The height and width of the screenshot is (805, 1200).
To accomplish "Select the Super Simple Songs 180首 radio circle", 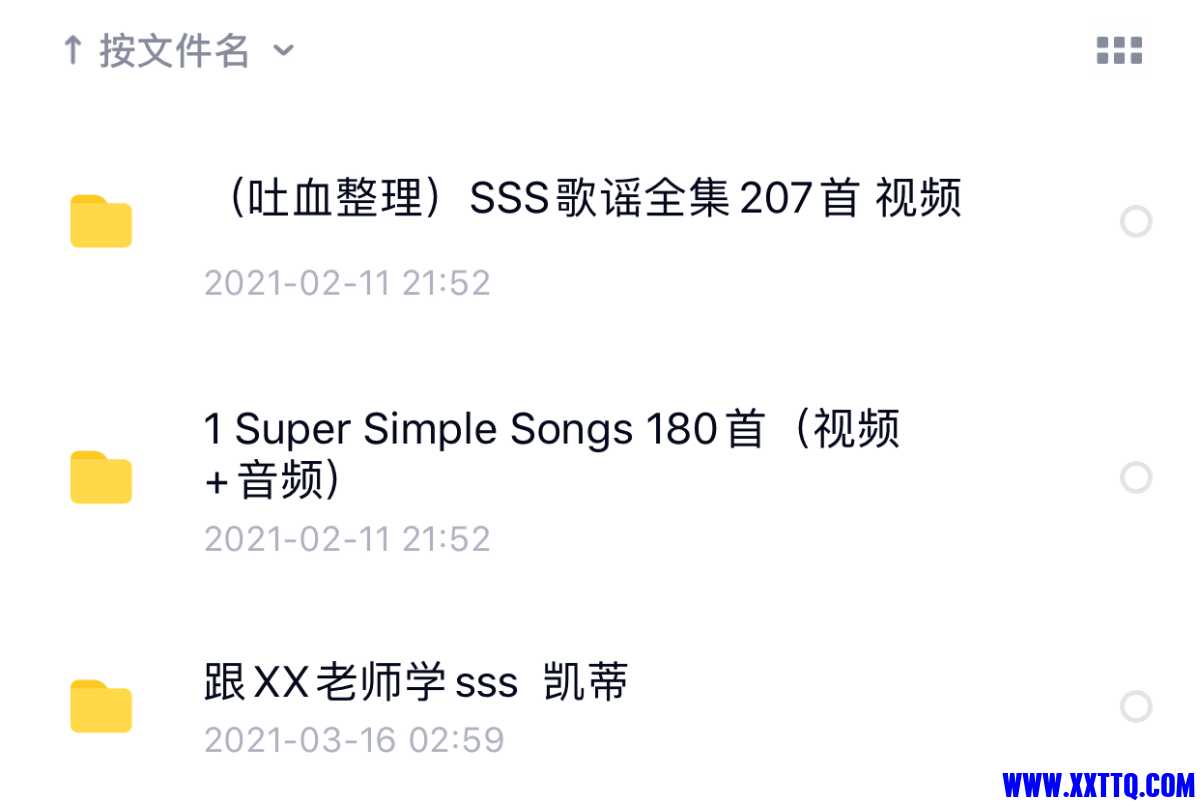I will tap(1136, 478).
